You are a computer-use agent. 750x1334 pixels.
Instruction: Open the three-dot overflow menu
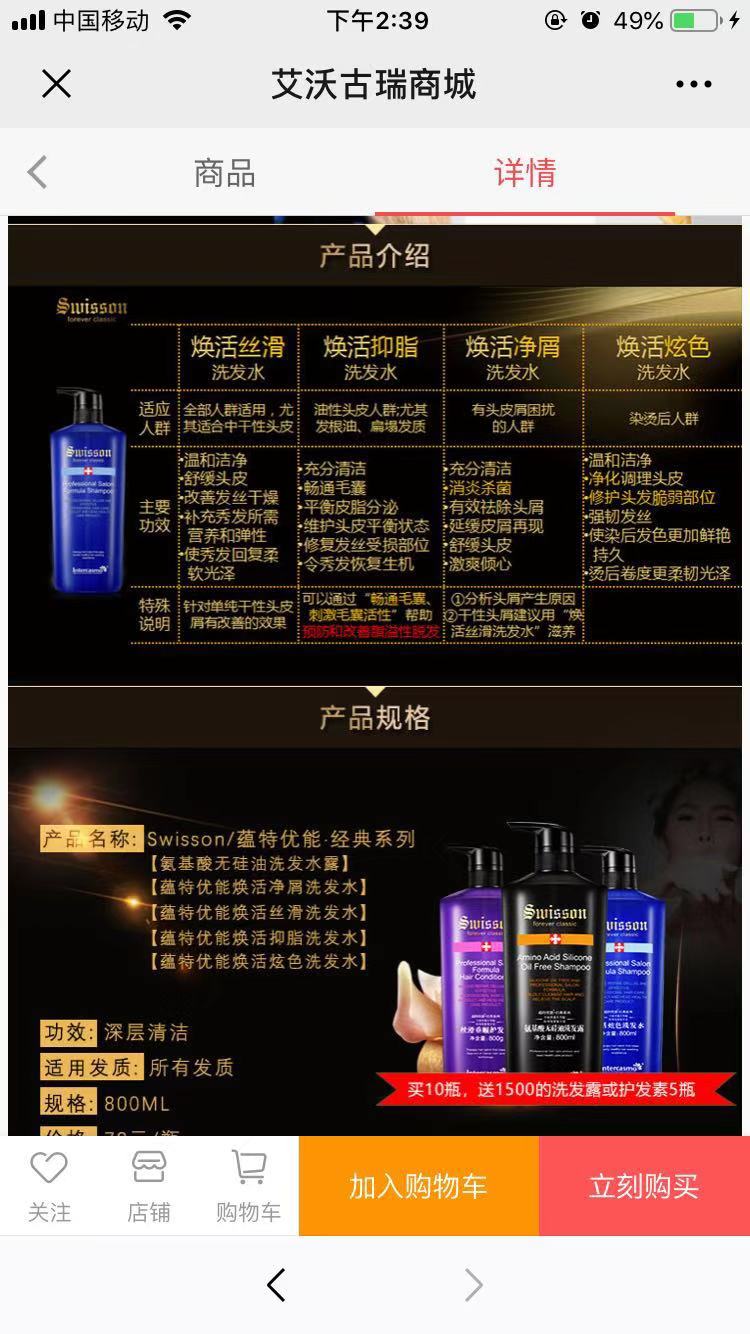[x=693, y=85]
